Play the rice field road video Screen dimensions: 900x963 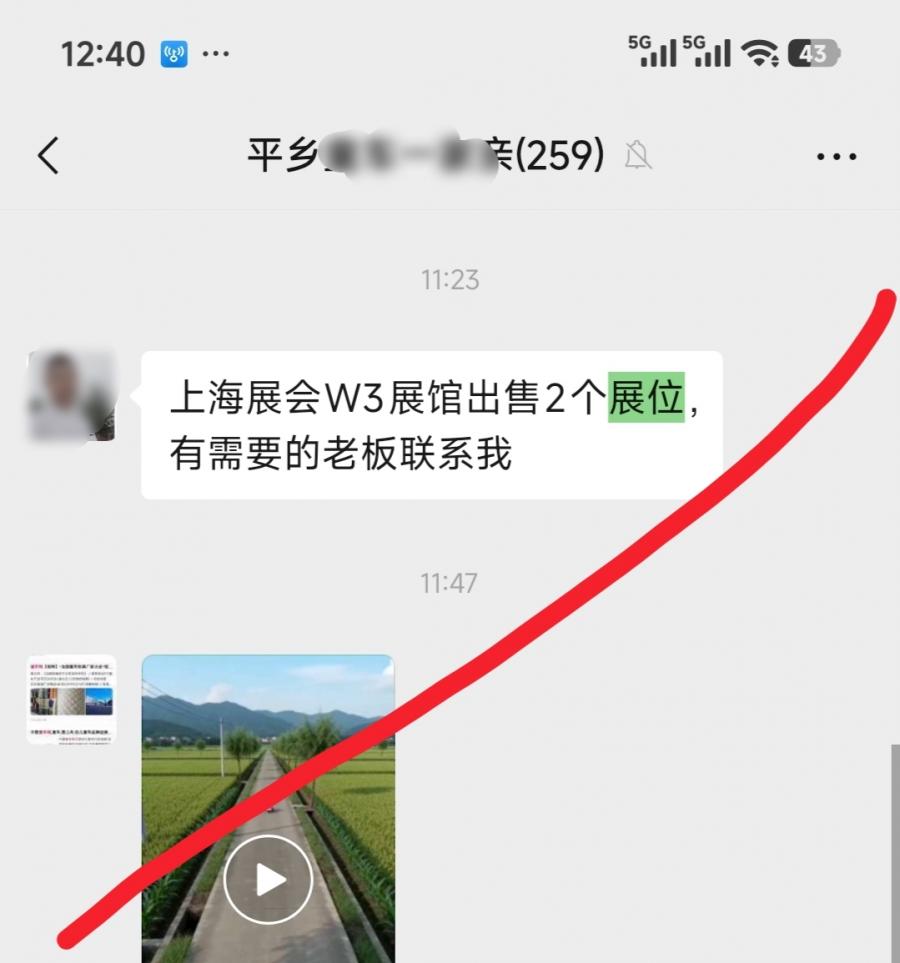(x=268, y=878)
